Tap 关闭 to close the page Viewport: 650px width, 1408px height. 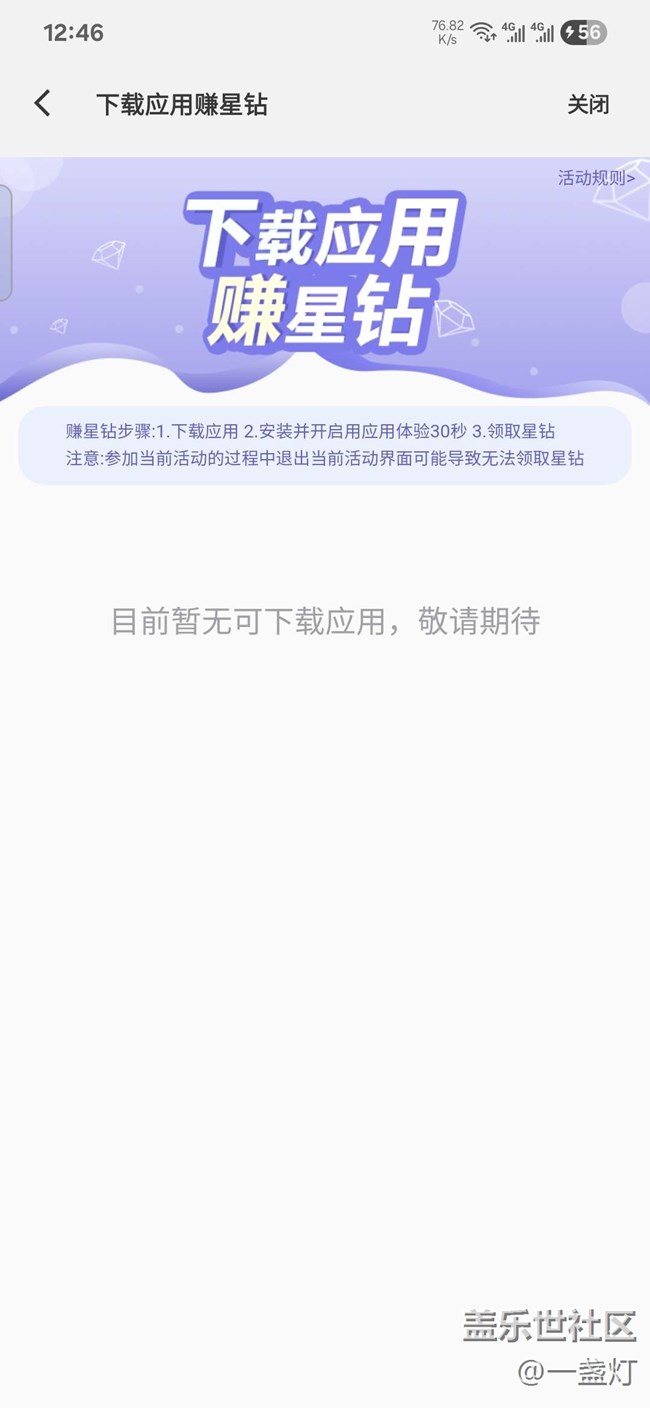click(588, 105)
